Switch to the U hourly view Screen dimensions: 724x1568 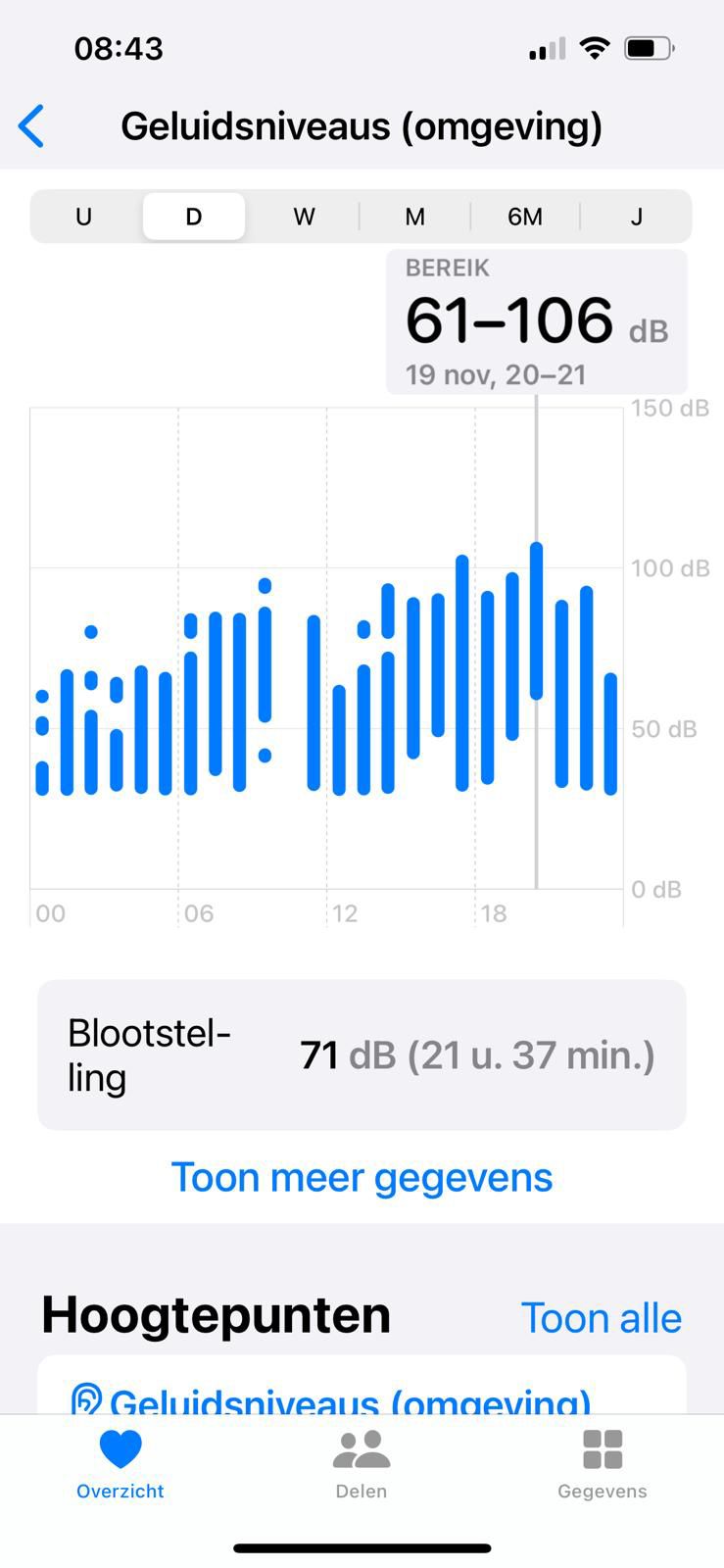click(x=84, y=217)
